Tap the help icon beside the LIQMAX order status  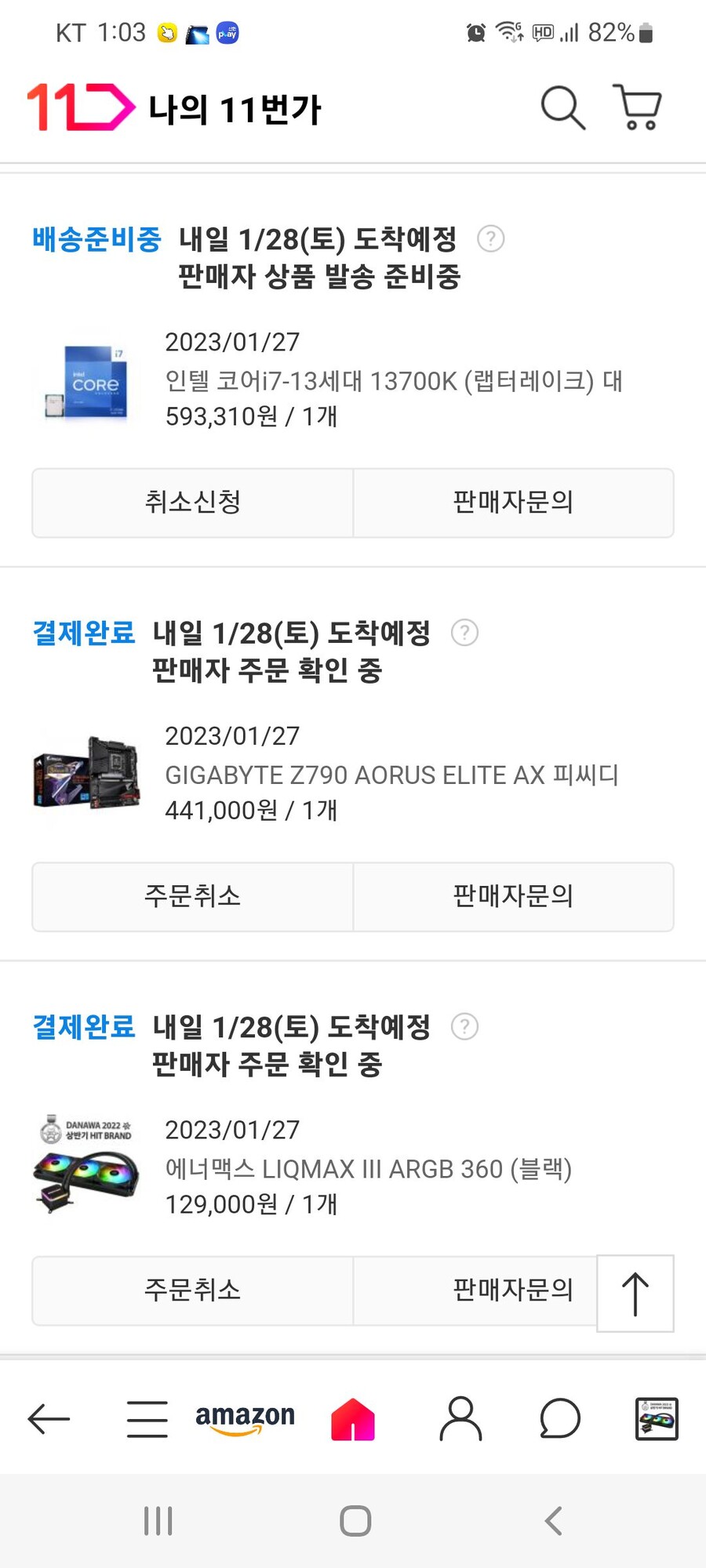tap(464, 1026)
